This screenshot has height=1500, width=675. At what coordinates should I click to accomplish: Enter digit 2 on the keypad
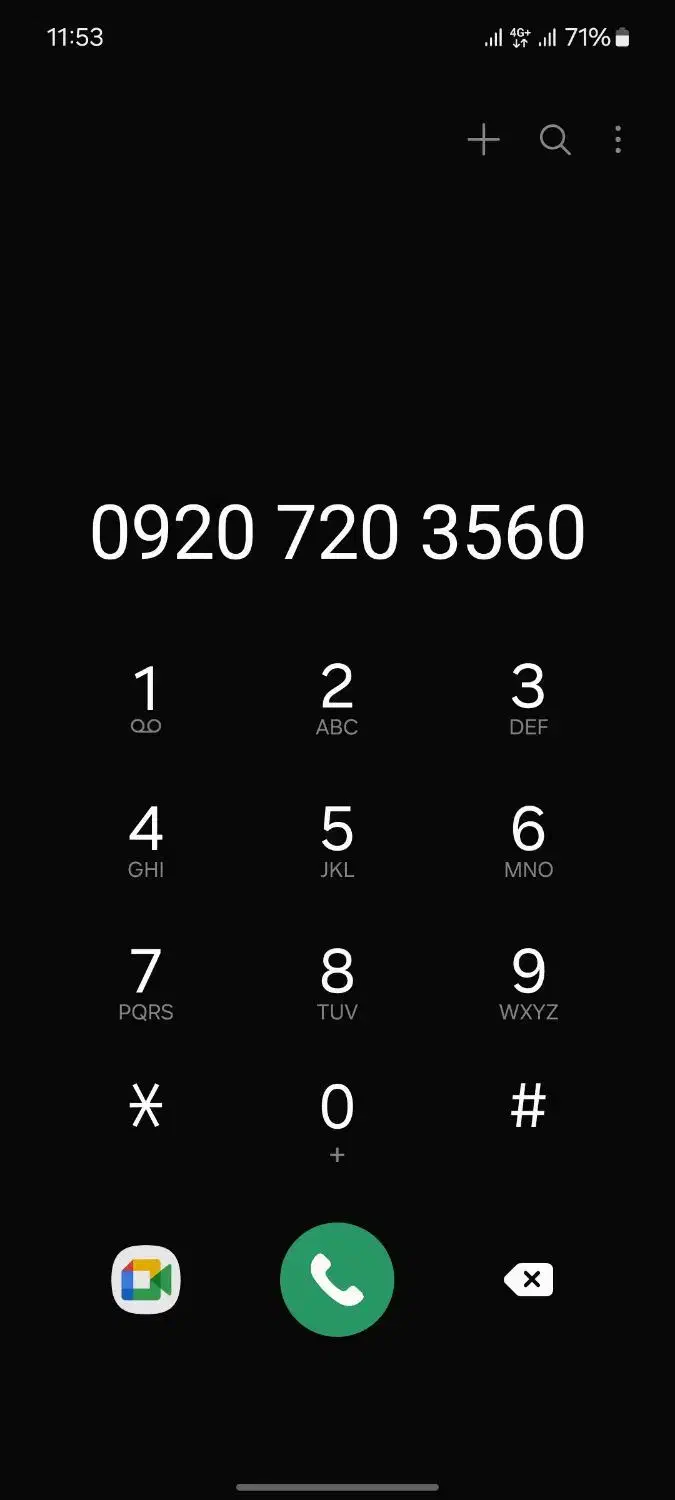point(337,699)
